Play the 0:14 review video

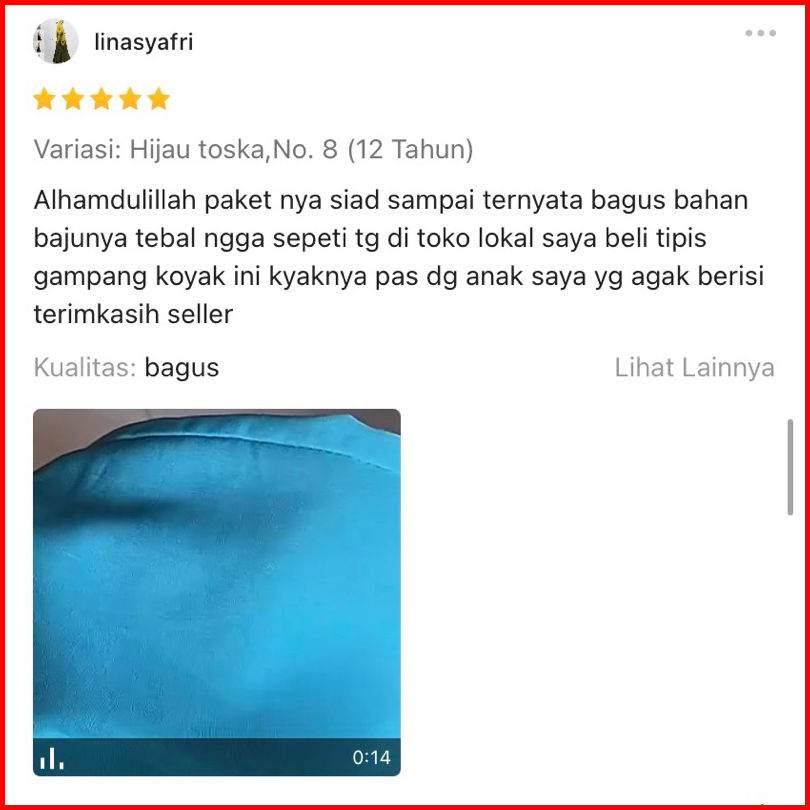217,592
